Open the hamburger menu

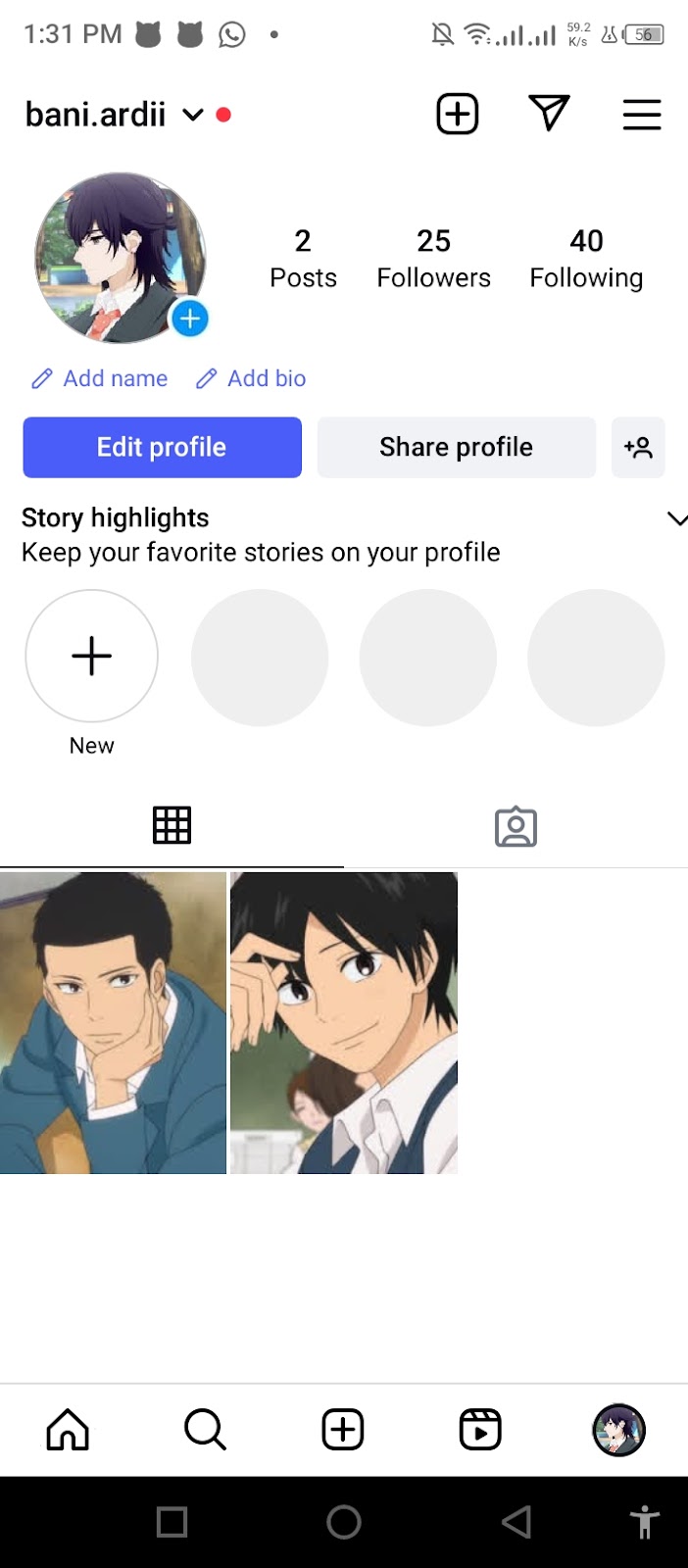coord(642,115)
